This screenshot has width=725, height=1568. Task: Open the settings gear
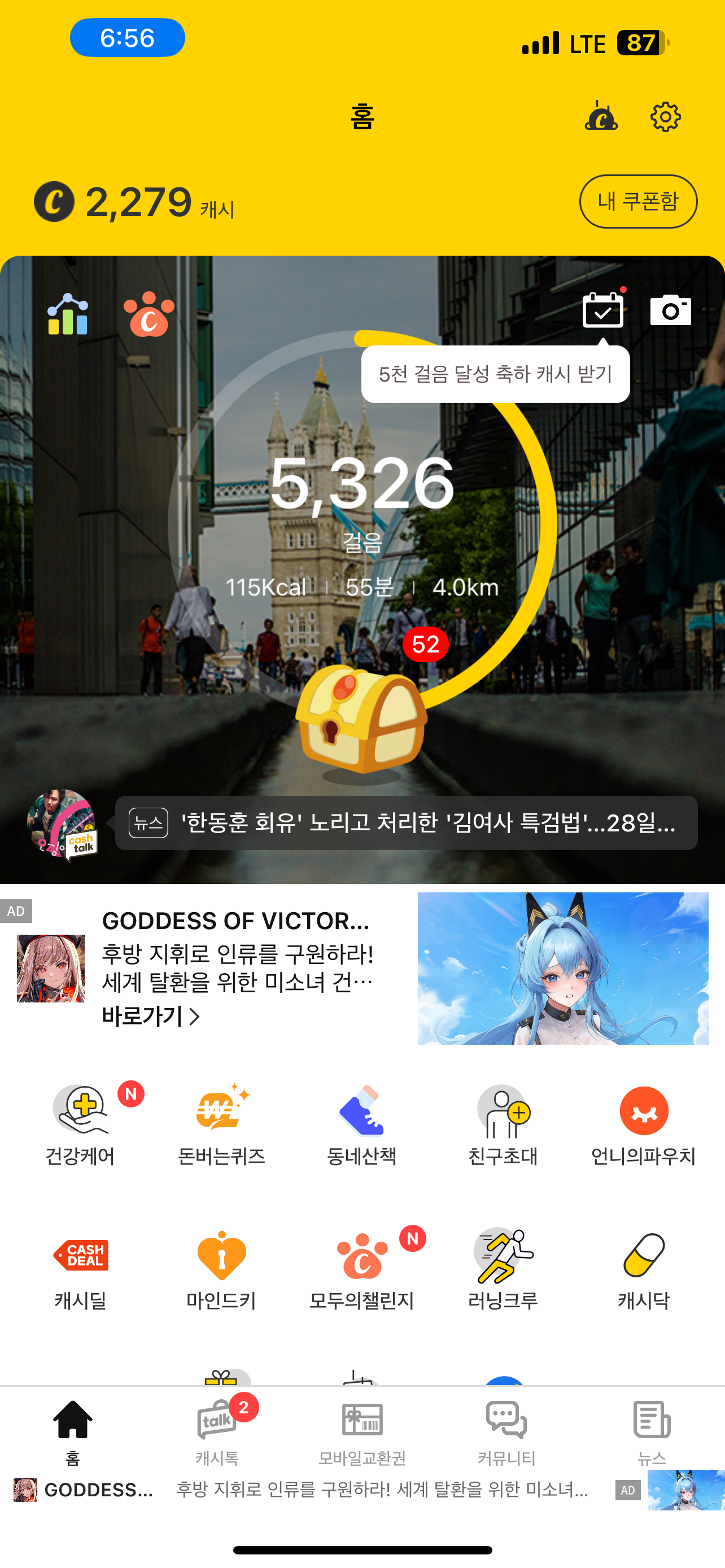665,117
